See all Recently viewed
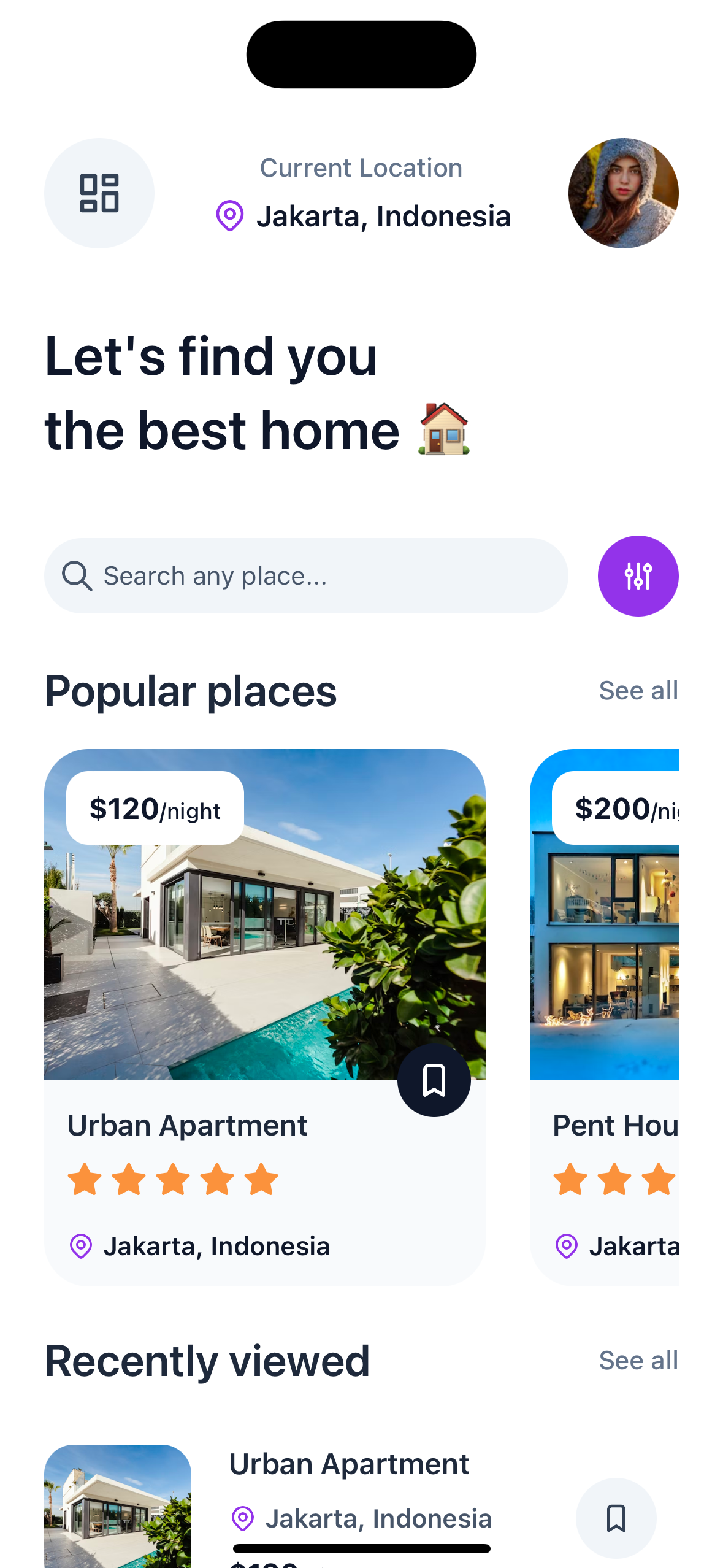The width and height of the screenshot is (723, 1568). (x=638, y=1361)
